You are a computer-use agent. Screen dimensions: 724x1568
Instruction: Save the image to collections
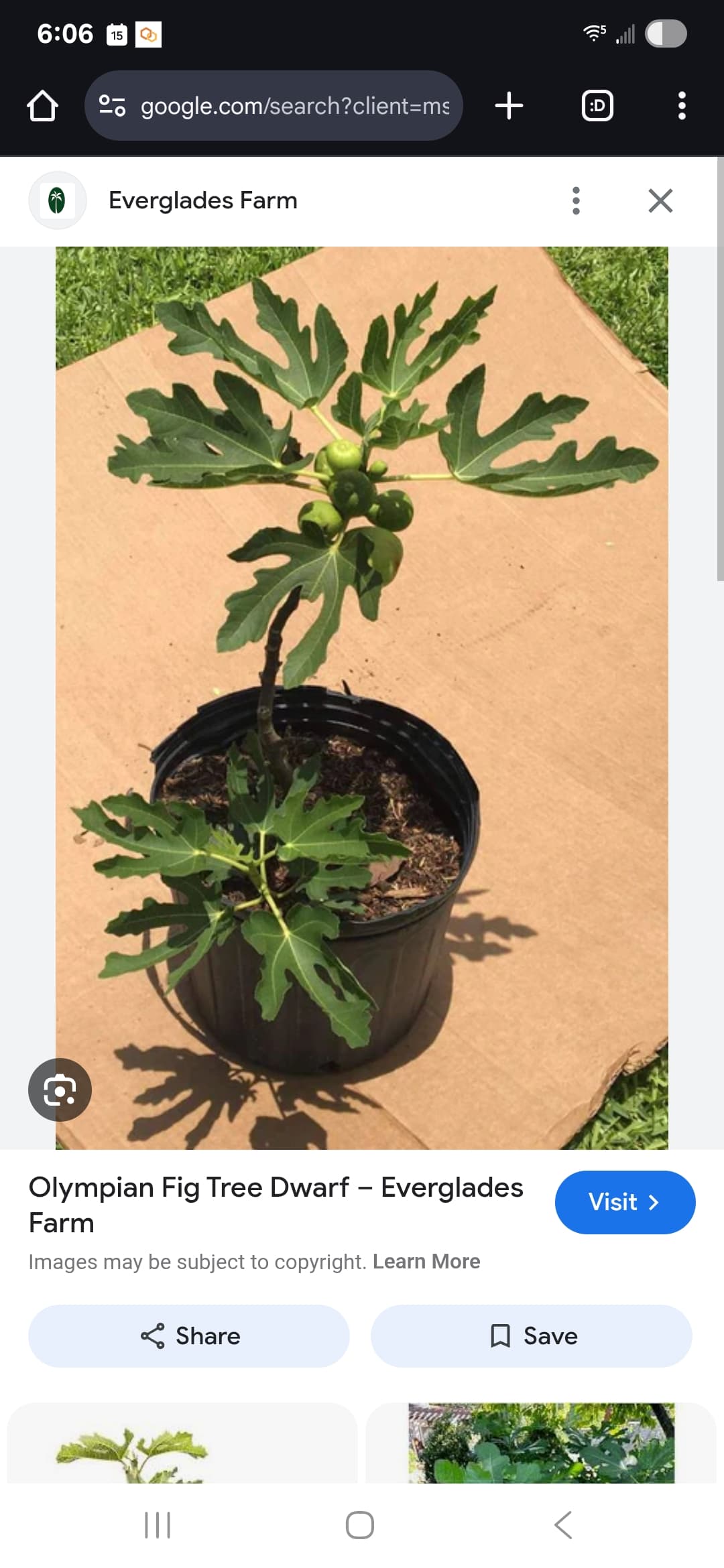(x=532, y=1336)
